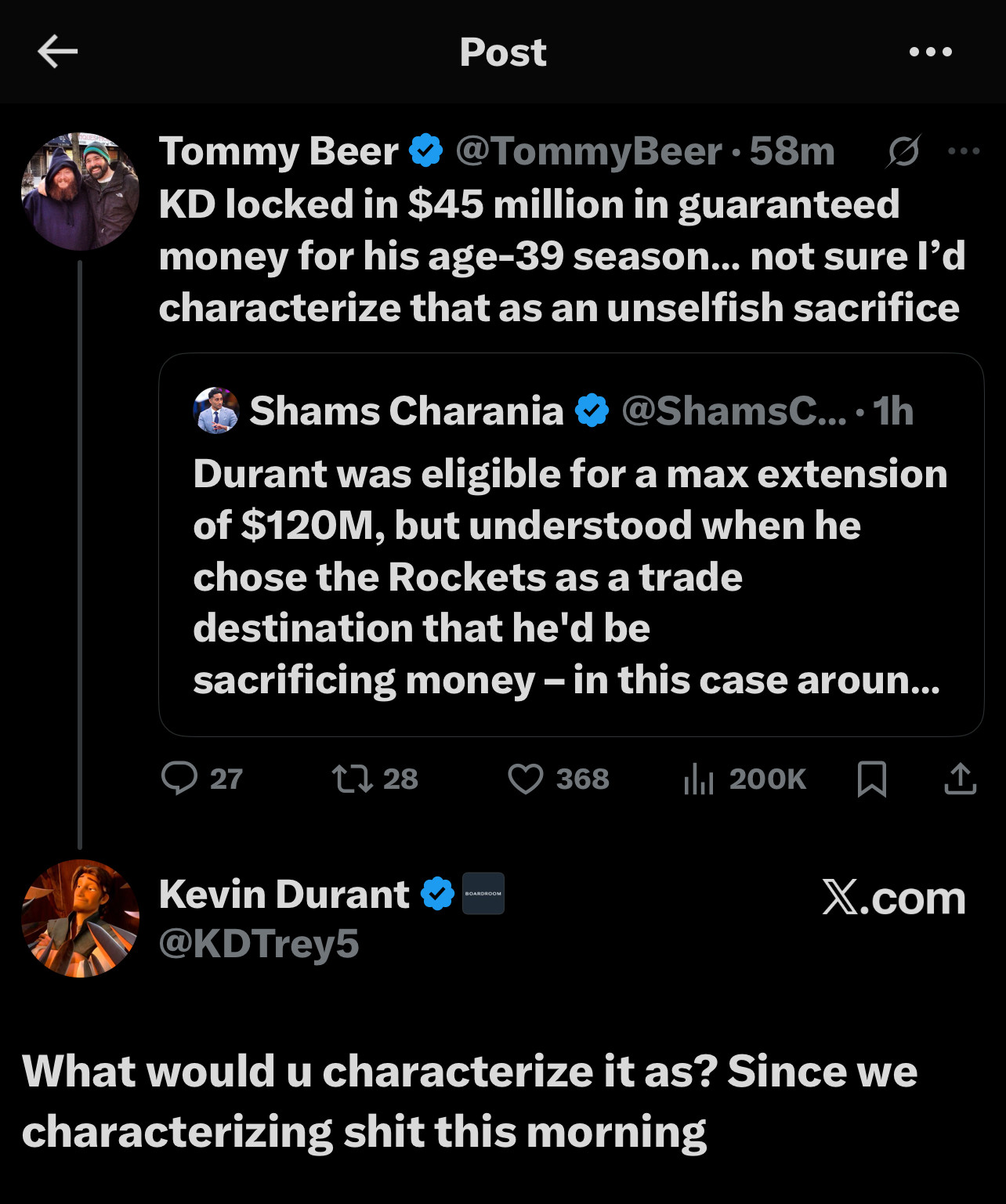Reply to Tommy Beer's post
The image size is (1006, 1204).
179,779
